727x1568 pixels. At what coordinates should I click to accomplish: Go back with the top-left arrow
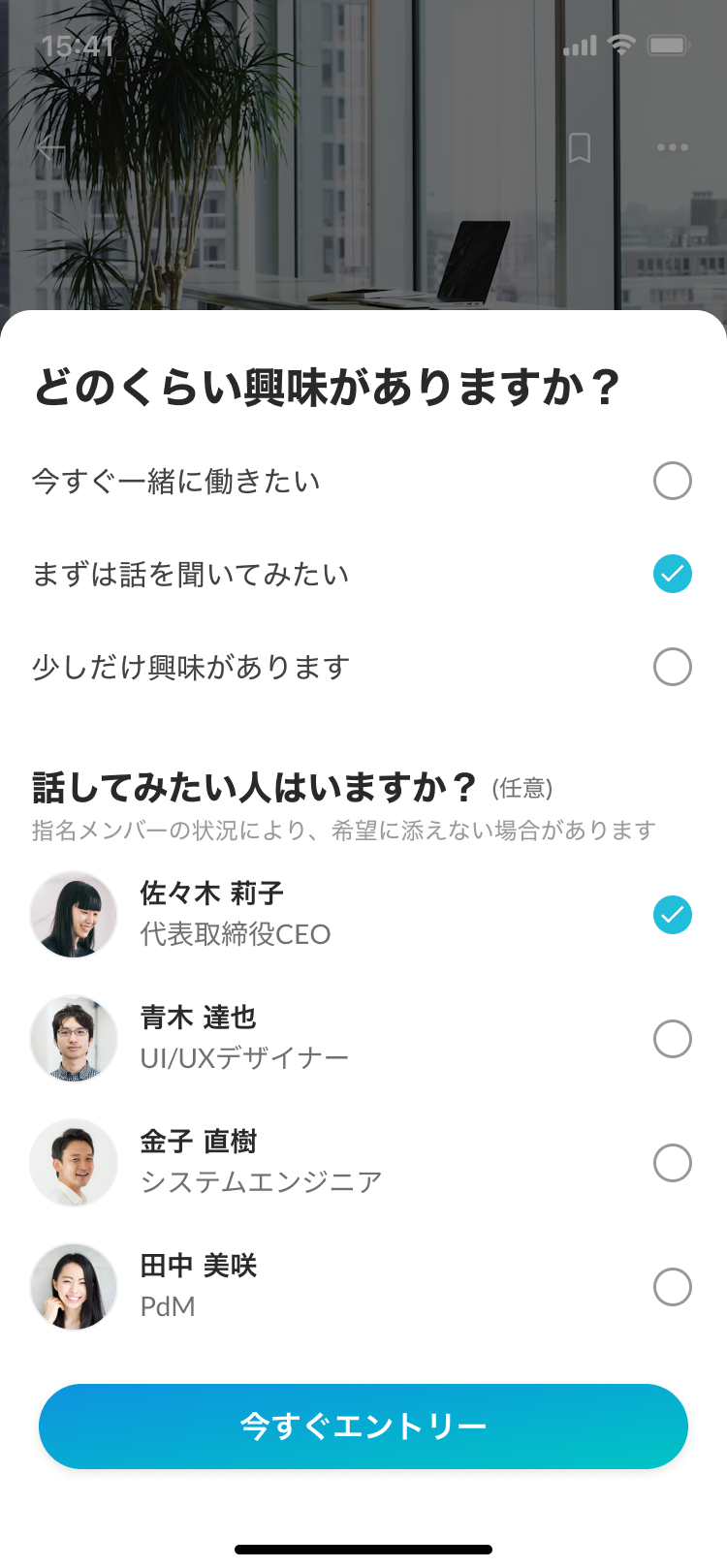pyautogui.click(x=49, y=148)
